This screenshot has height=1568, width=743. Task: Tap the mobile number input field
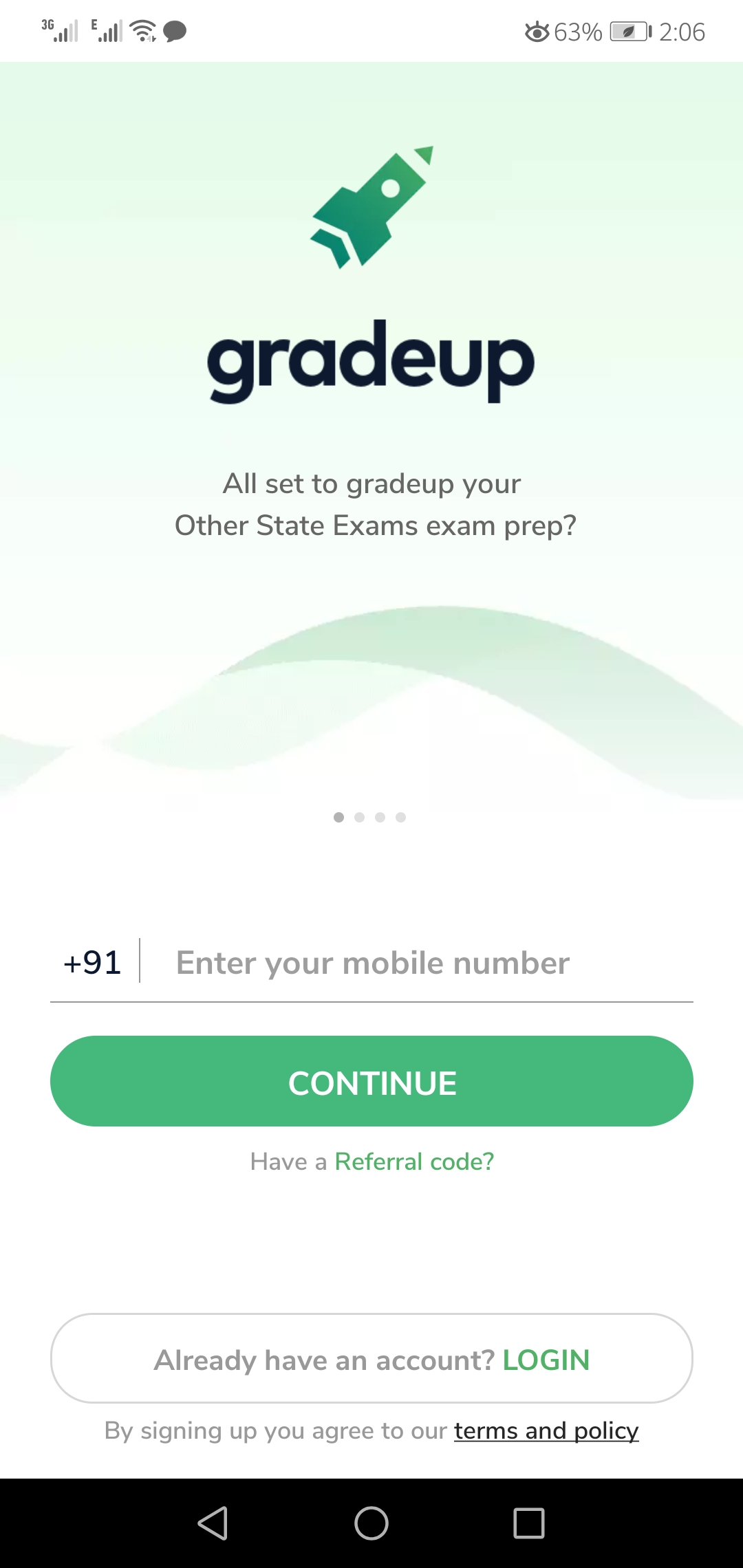tap(413, 963)
